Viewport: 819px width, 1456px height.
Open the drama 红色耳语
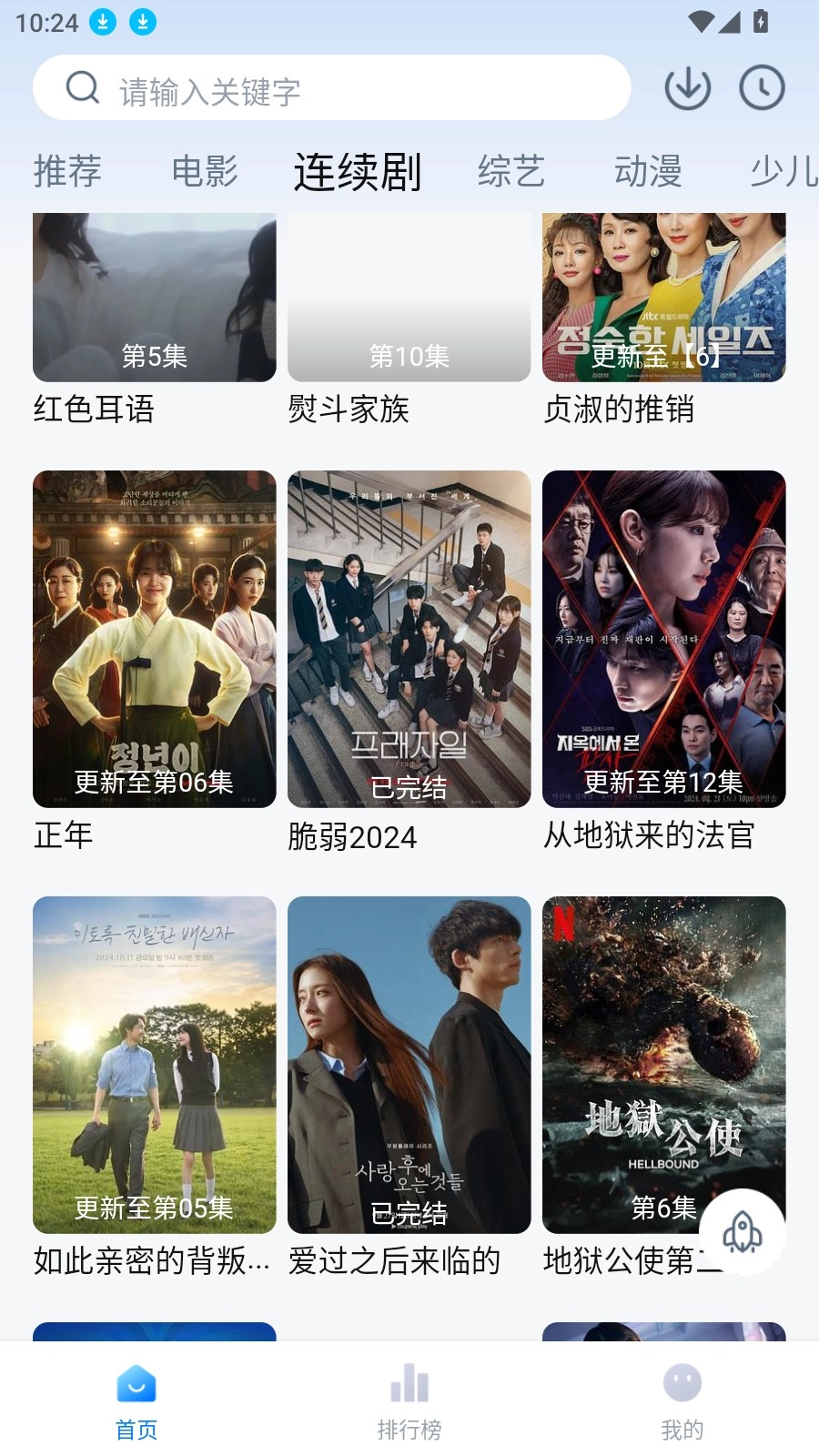coord(155,300)
